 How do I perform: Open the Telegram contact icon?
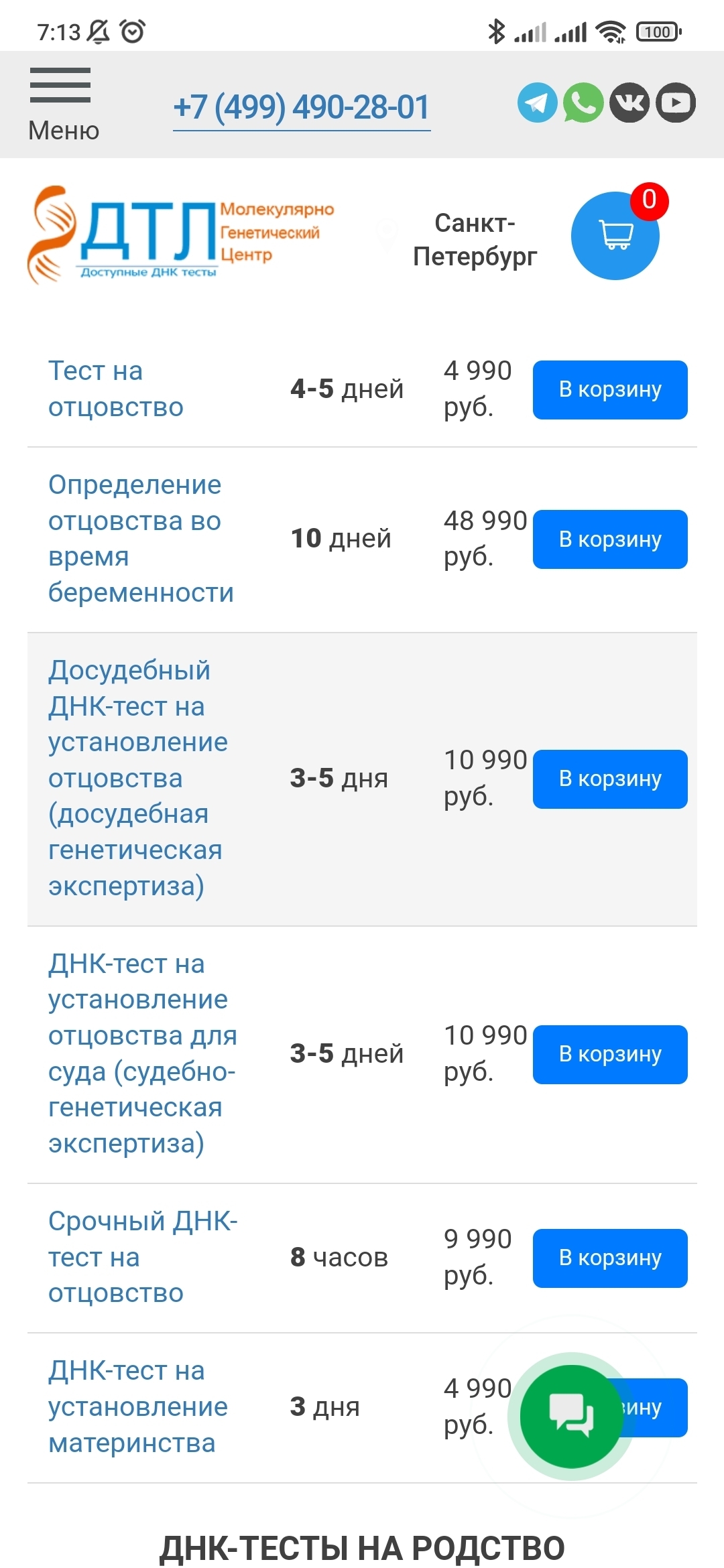pyautogui.click(x=537, y=103)
